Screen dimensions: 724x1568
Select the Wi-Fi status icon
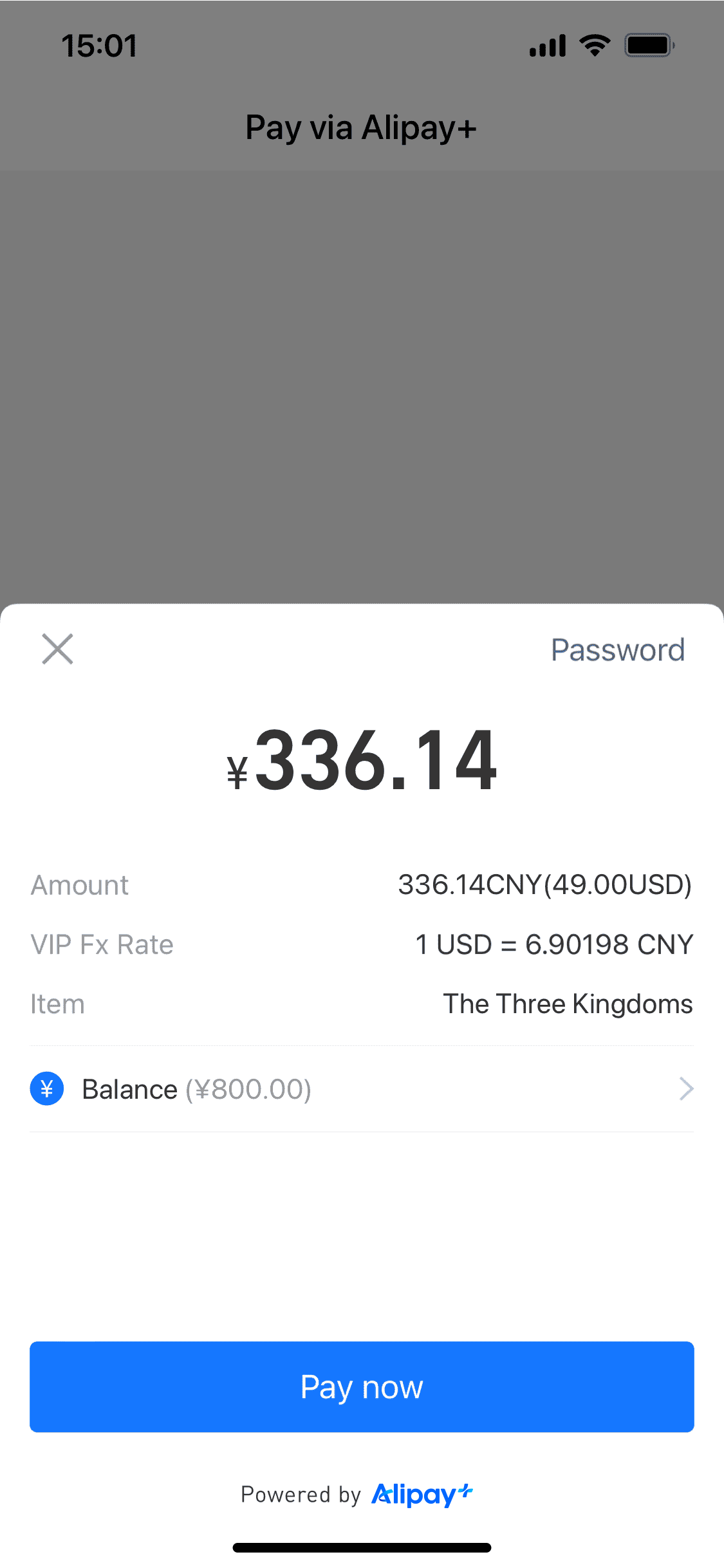pos(593,44)
